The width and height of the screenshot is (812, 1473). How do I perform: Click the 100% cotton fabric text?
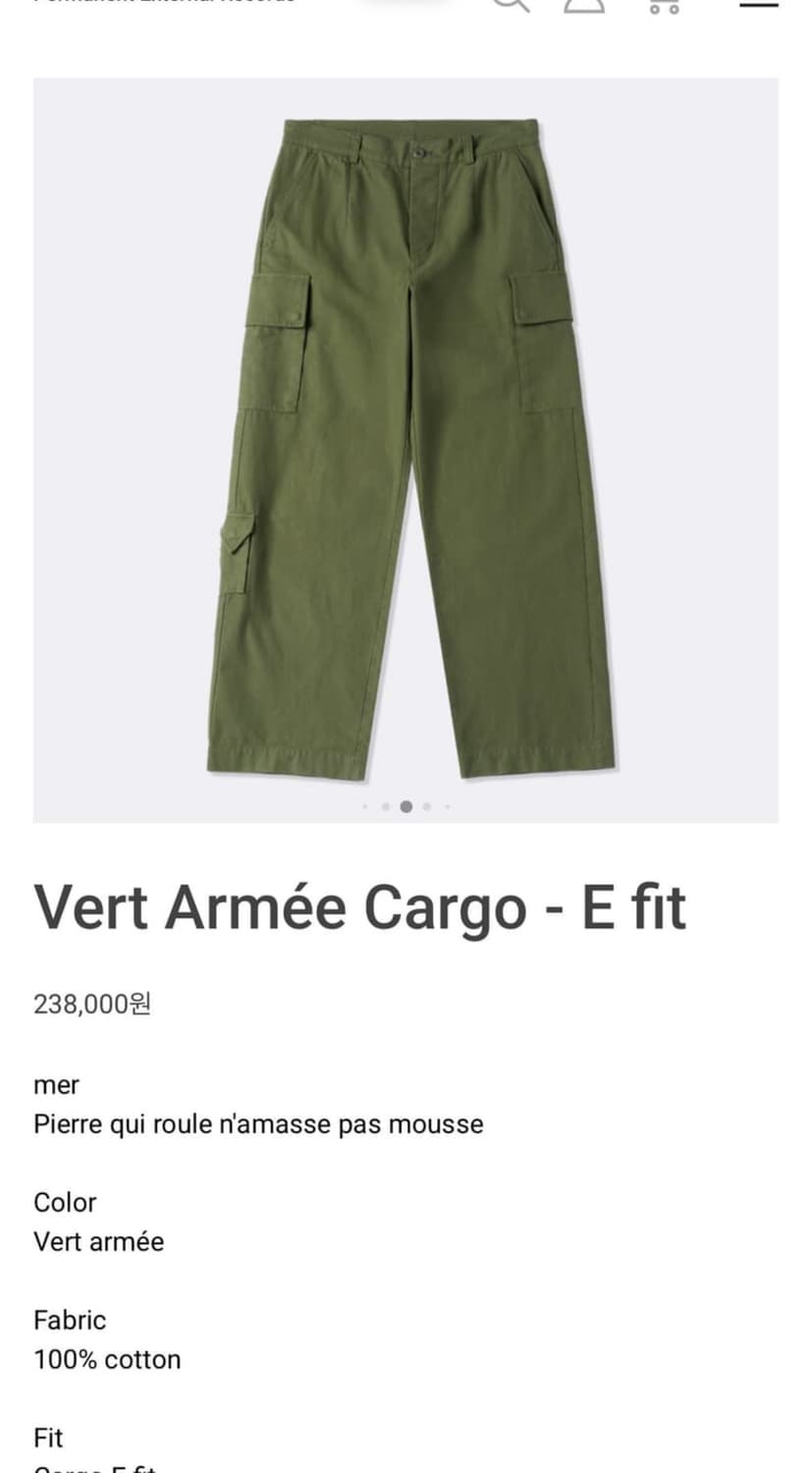[106, 1359]
